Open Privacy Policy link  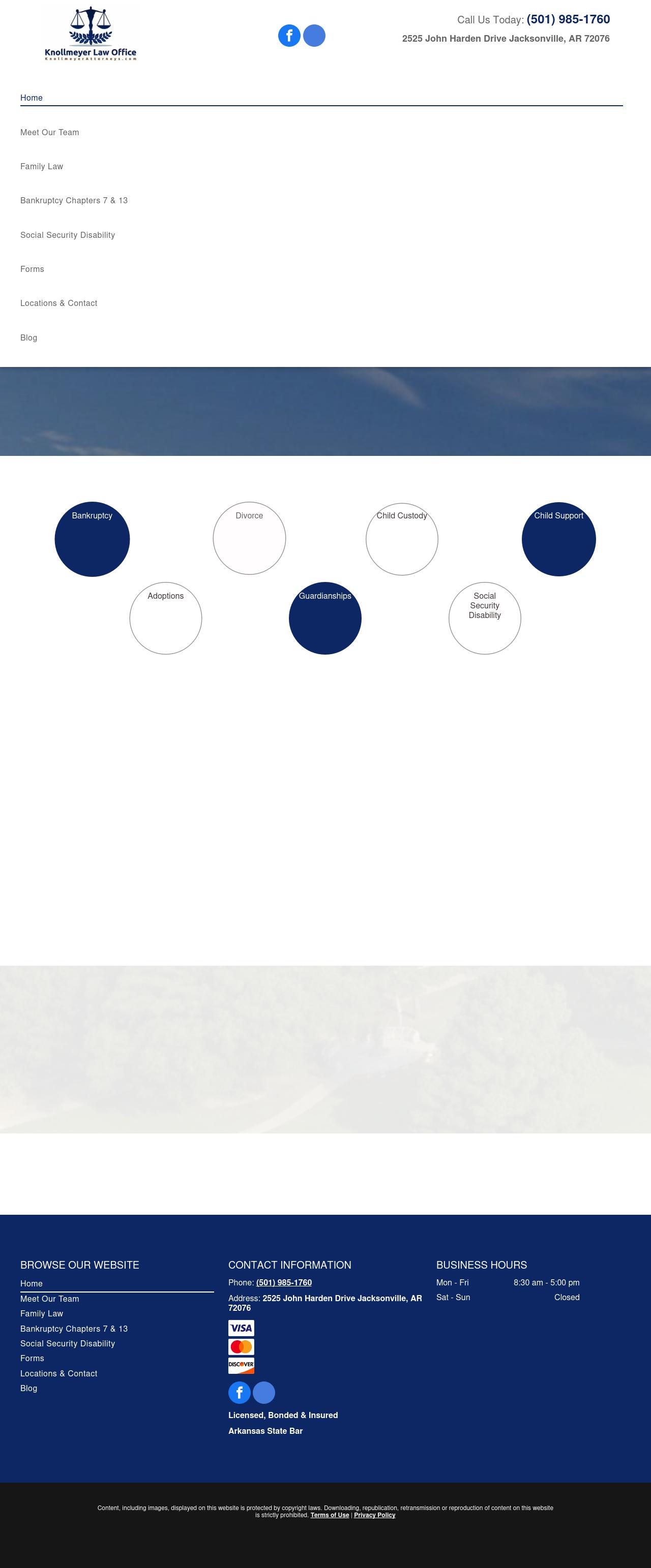374,1515
